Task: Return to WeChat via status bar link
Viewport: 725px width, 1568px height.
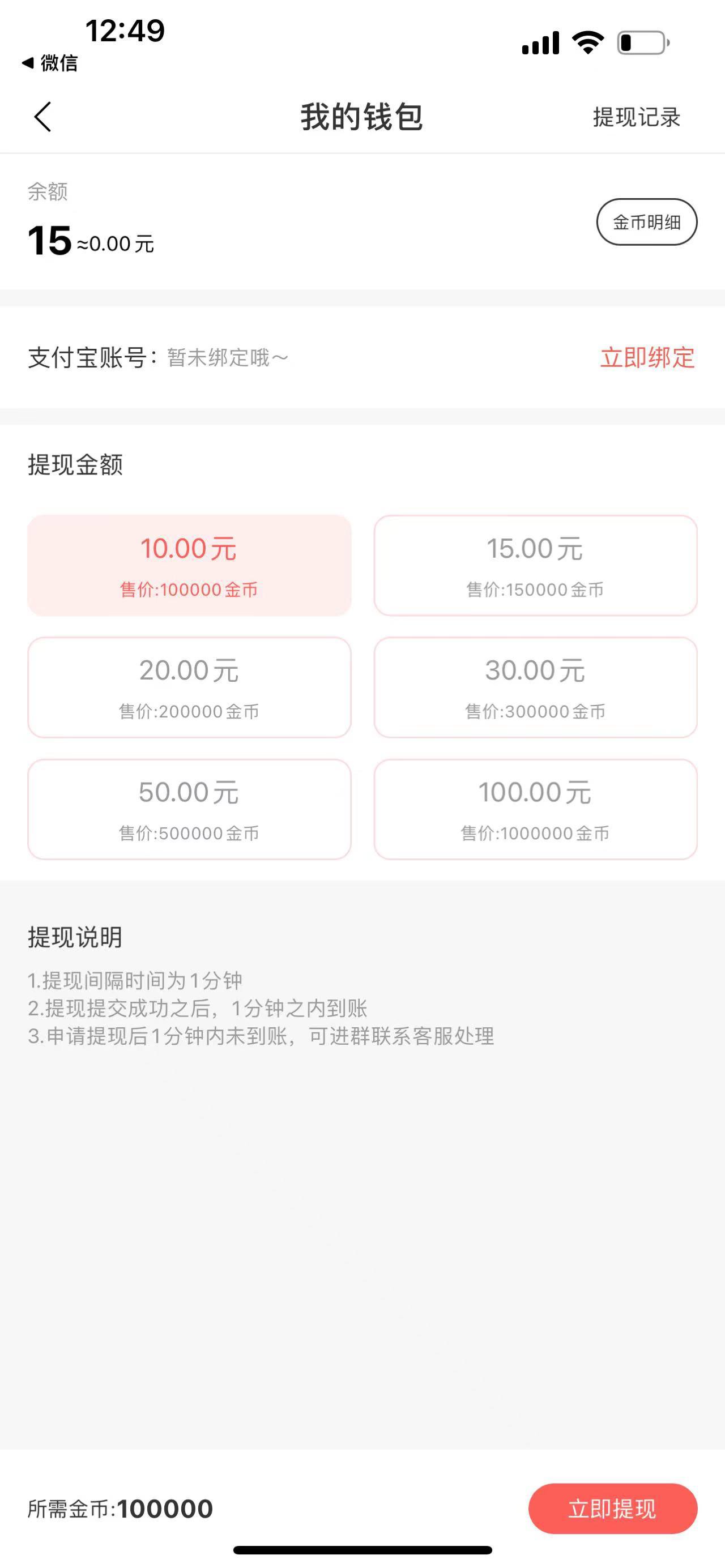Action: (49, 63)
